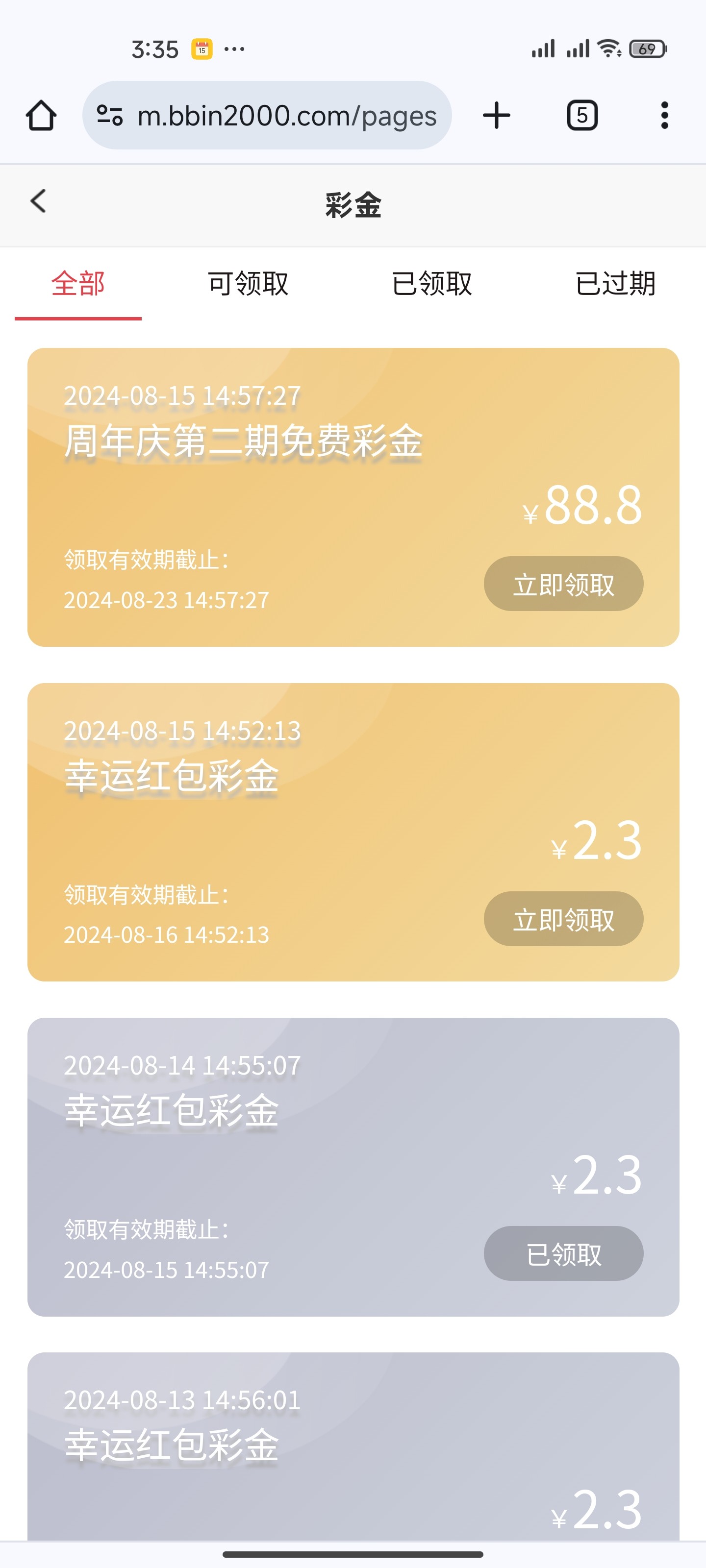Screen dimensions: 706x1568
Task: Open the tab switcher showing 5 tabs
Action: pos(582,115)
